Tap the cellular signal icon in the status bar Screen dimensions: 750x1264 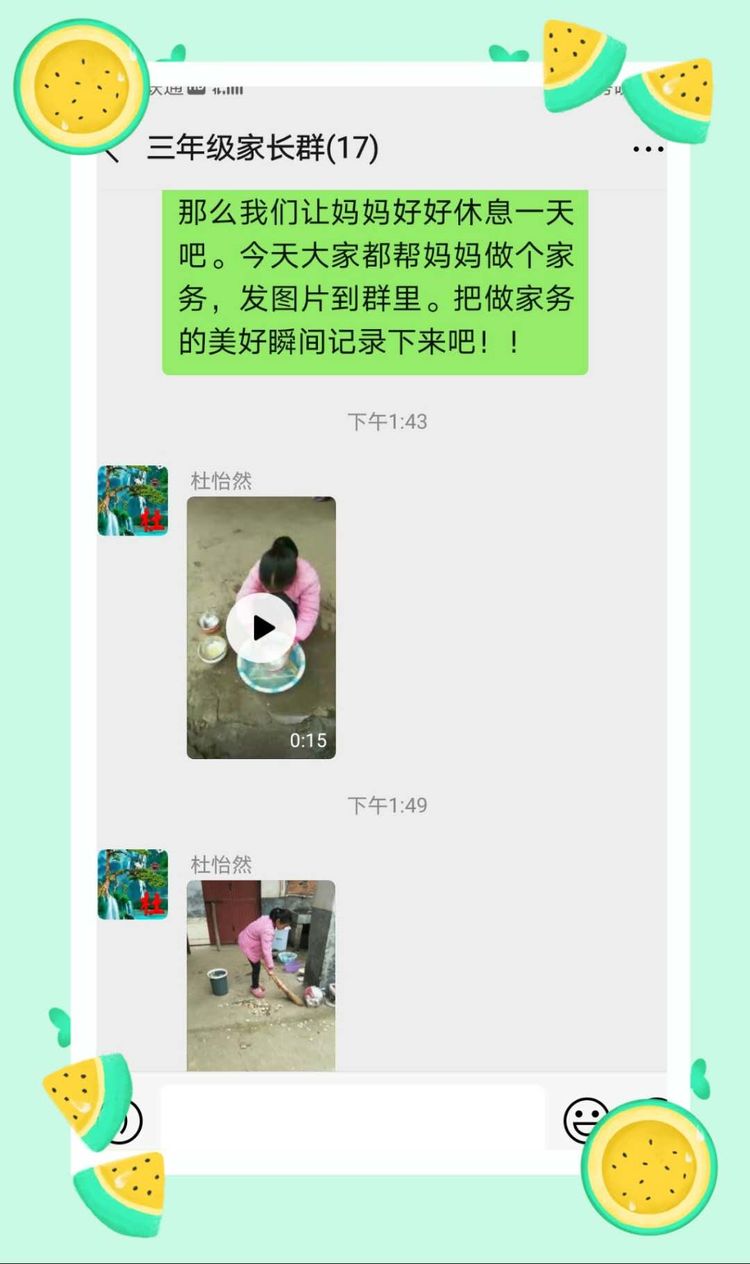232,89
